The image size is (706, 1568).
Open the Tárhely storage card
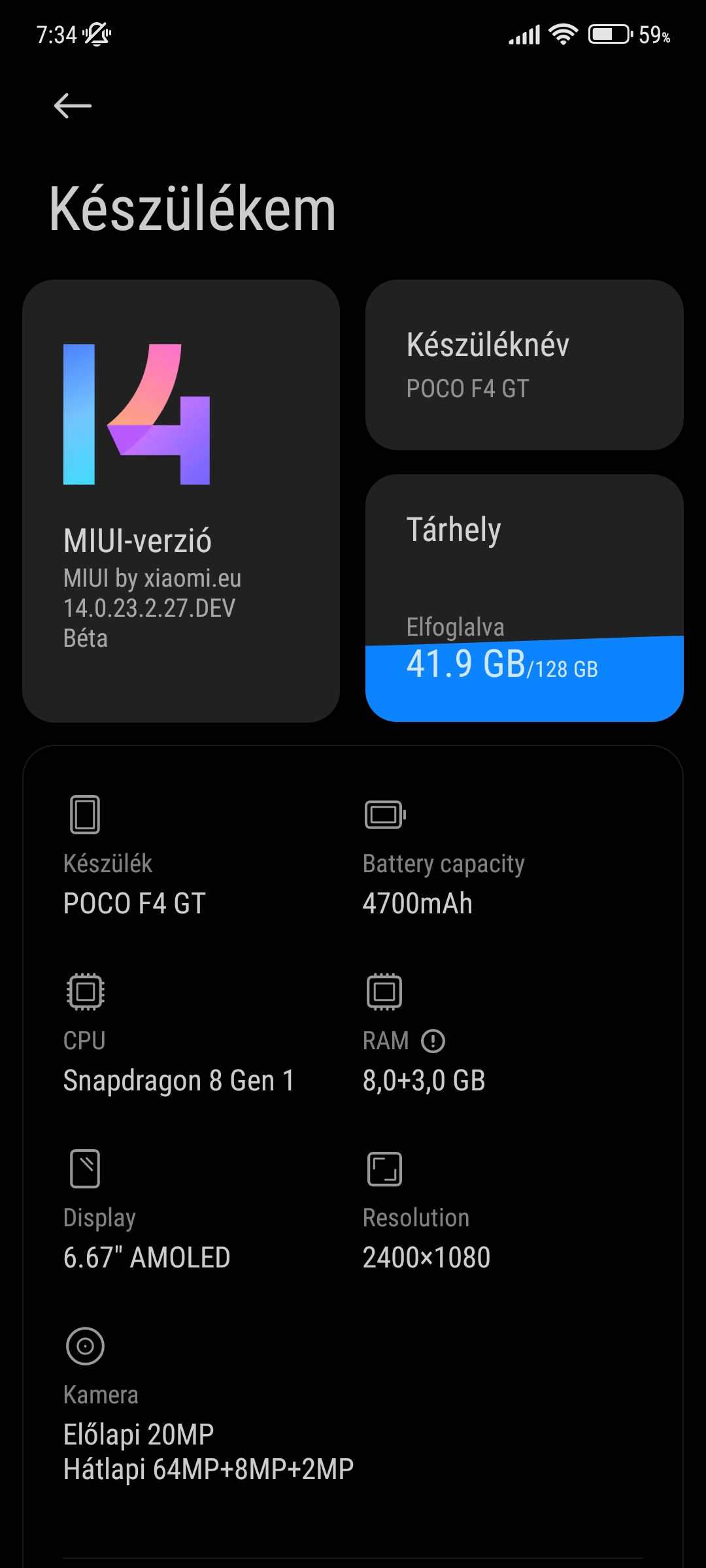point(524,598)
